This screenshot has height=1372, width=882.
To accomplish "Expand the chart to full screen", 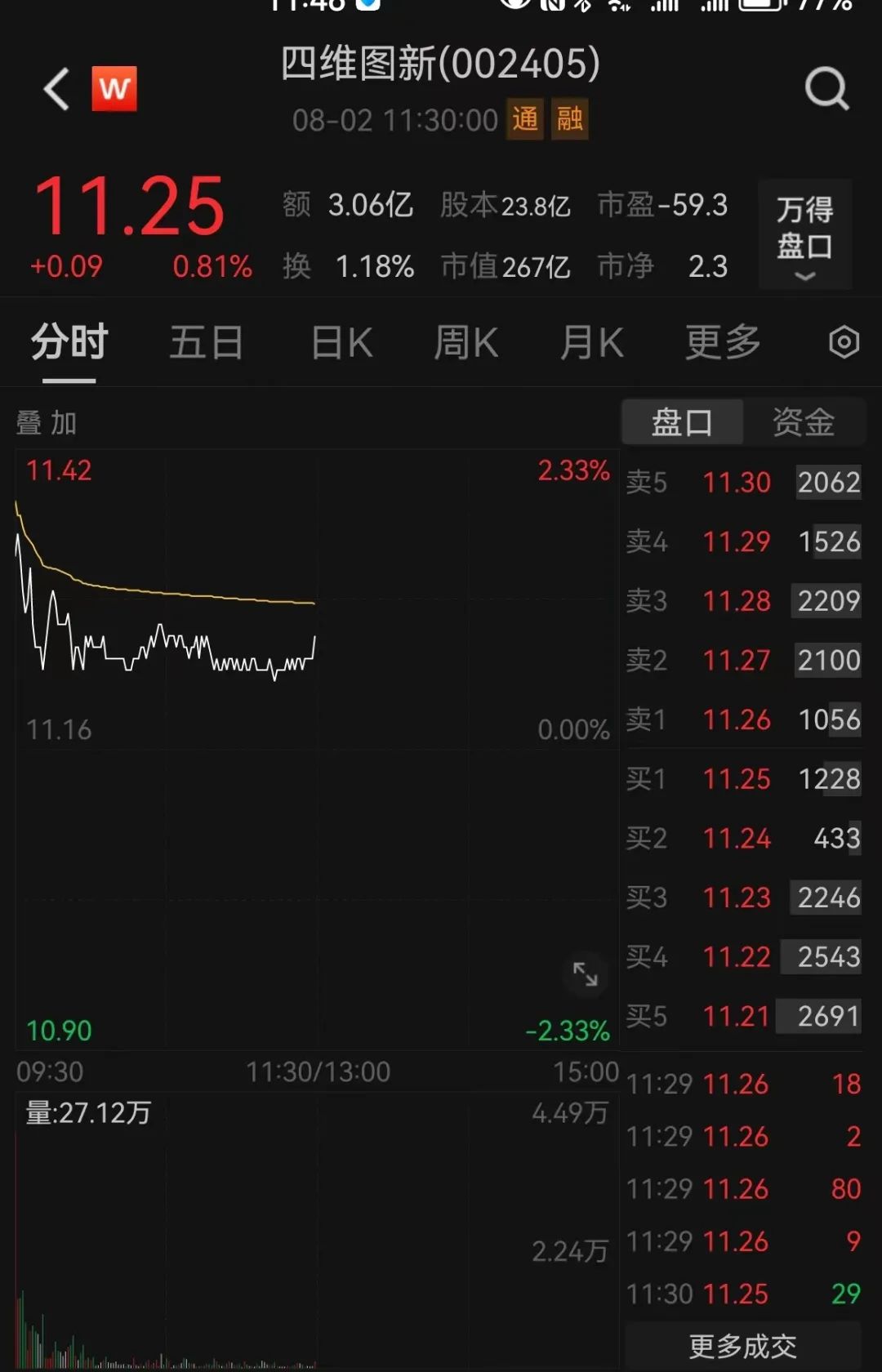I will tap(586, 973).
